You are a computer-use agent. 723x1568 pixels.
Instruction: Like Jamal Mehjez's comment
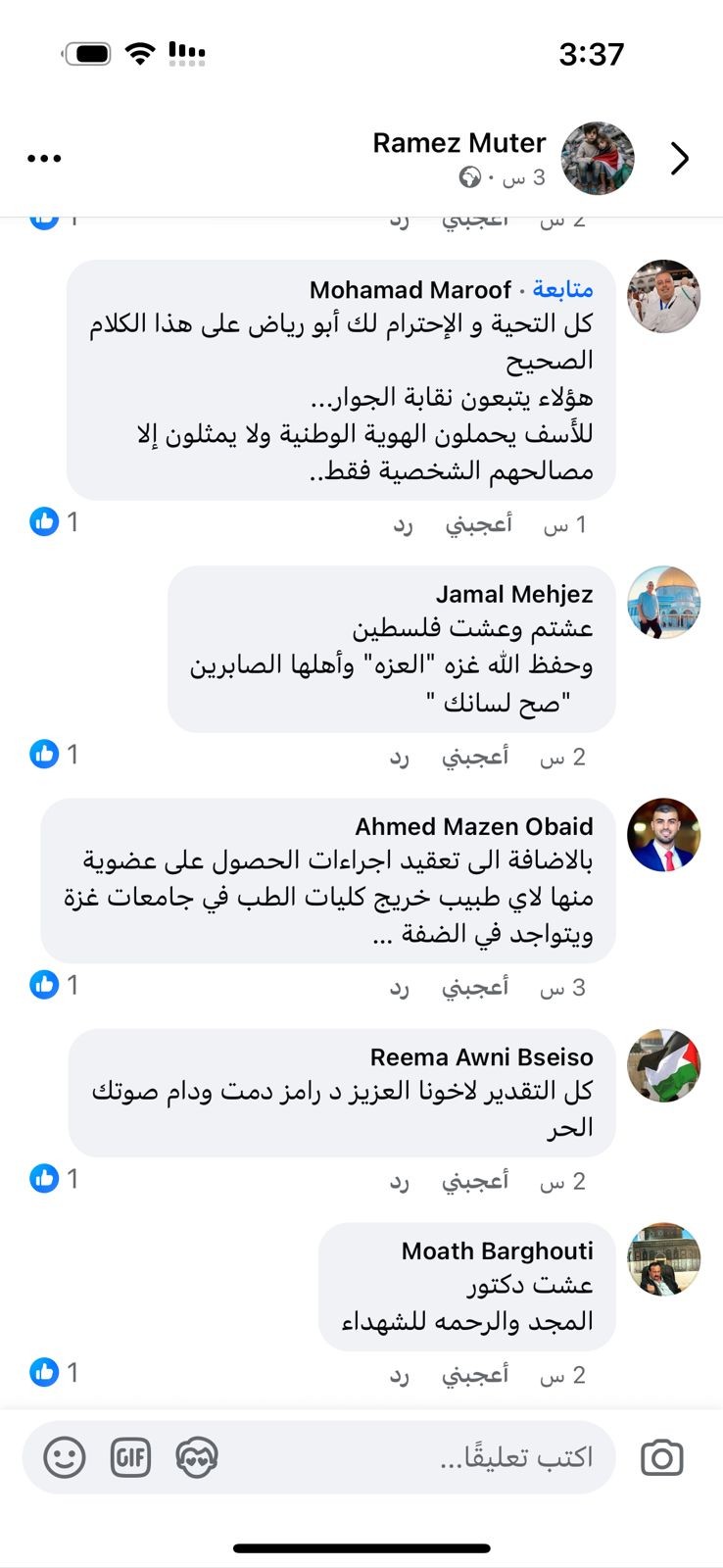(x=475, y=757)
